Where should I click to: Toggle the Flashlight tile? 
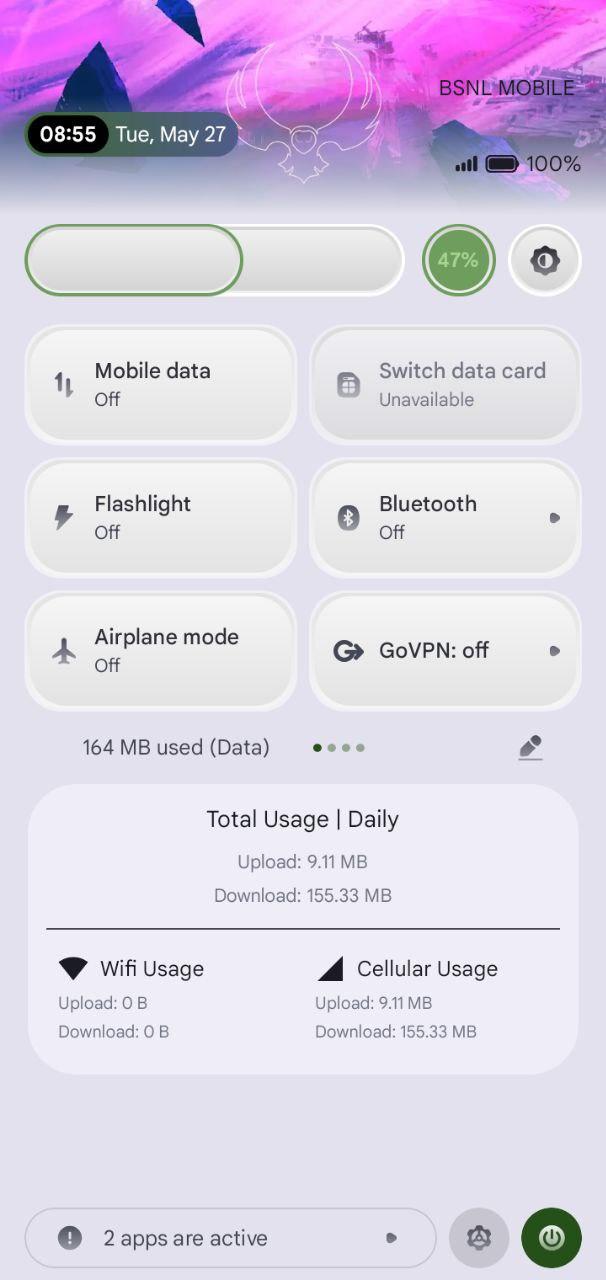(161, 518)
